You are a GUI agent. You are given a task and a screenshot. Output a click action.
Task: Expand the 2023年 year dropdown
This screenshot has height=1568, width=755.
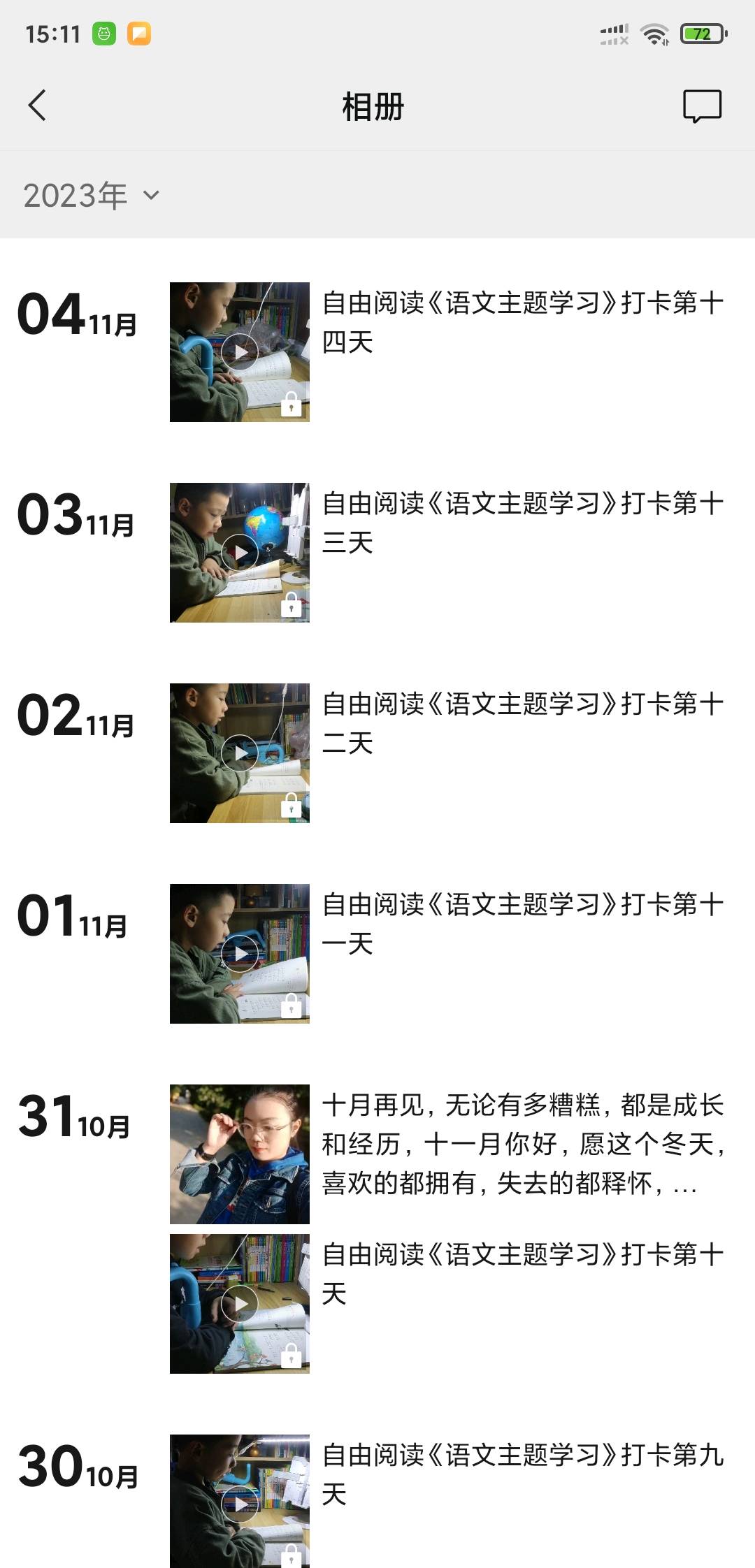click(x=92, y=195)
